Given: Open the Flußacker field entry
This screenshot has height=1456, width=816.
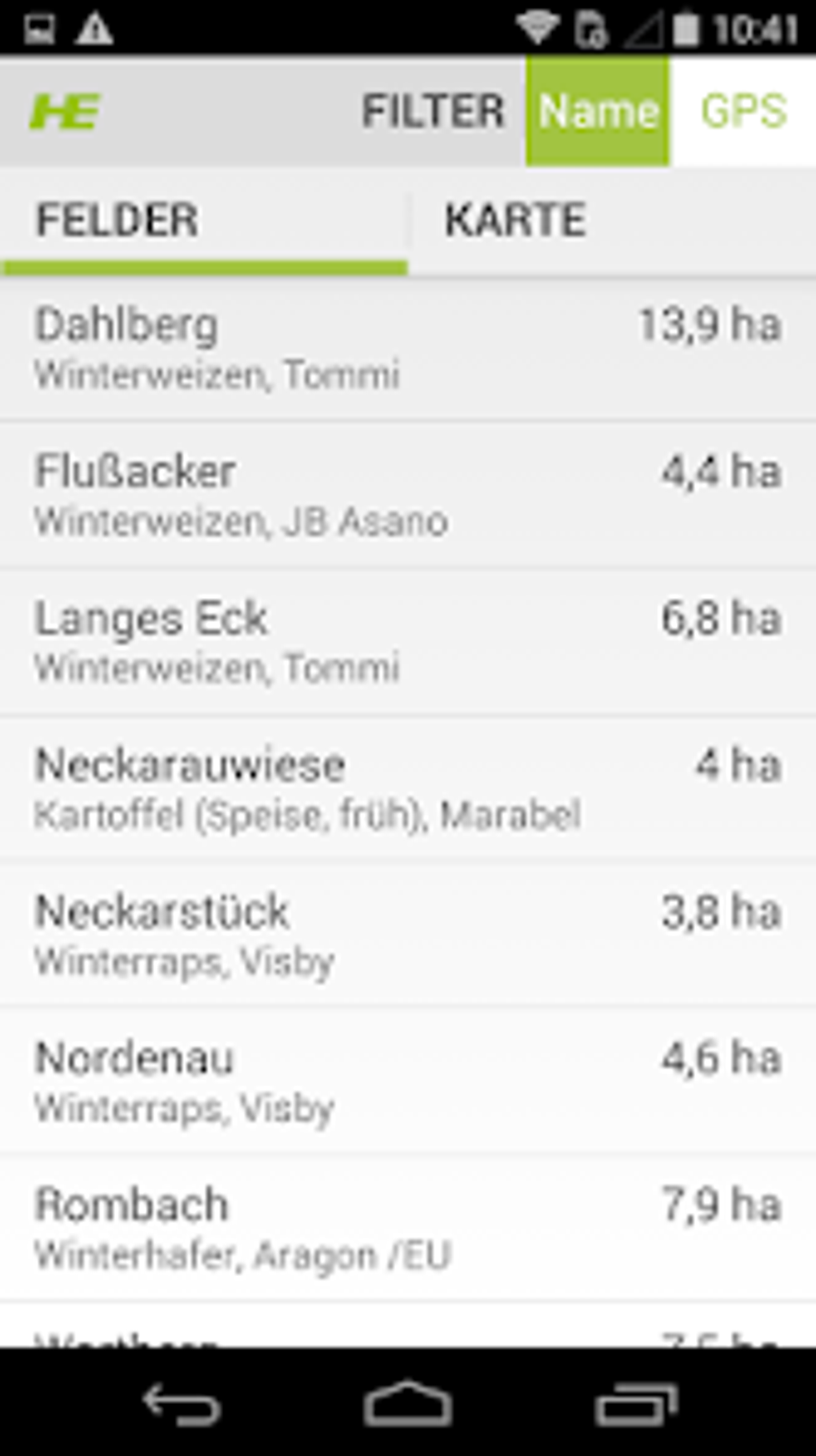Looking at the screenshot, I should tap(408, 495).
